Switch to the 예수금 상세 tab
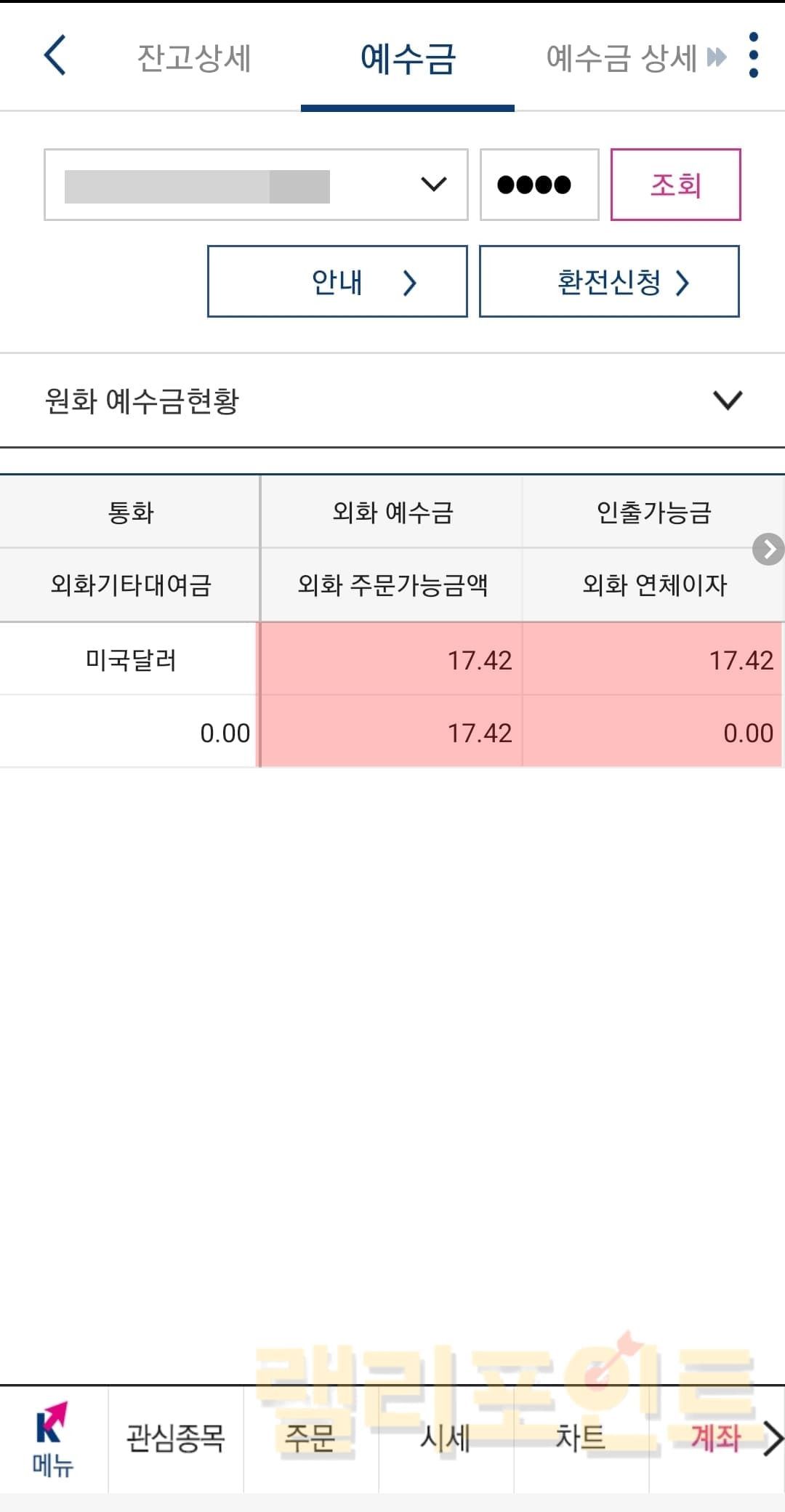 pyautogui.click(x=623, y=58)
